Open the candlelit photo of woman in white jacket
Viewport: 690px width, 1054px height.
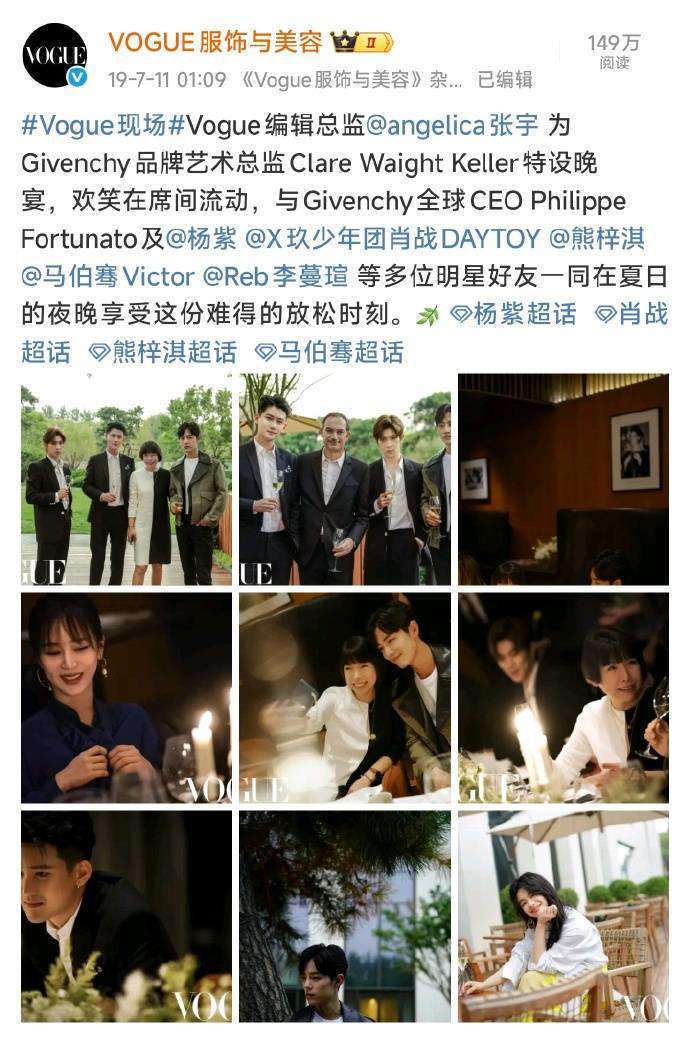point(563,698)
